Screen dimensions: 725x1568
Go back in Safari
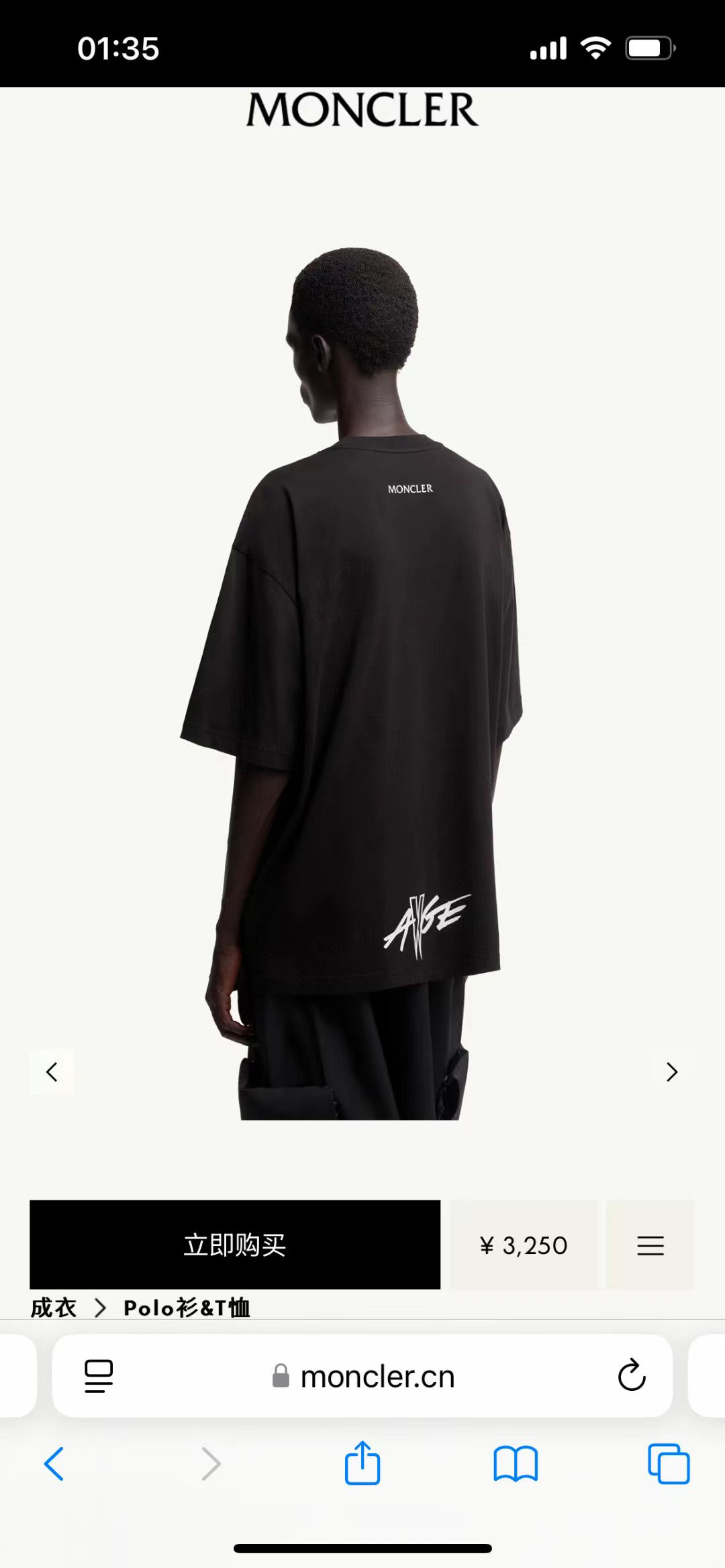54,1463
